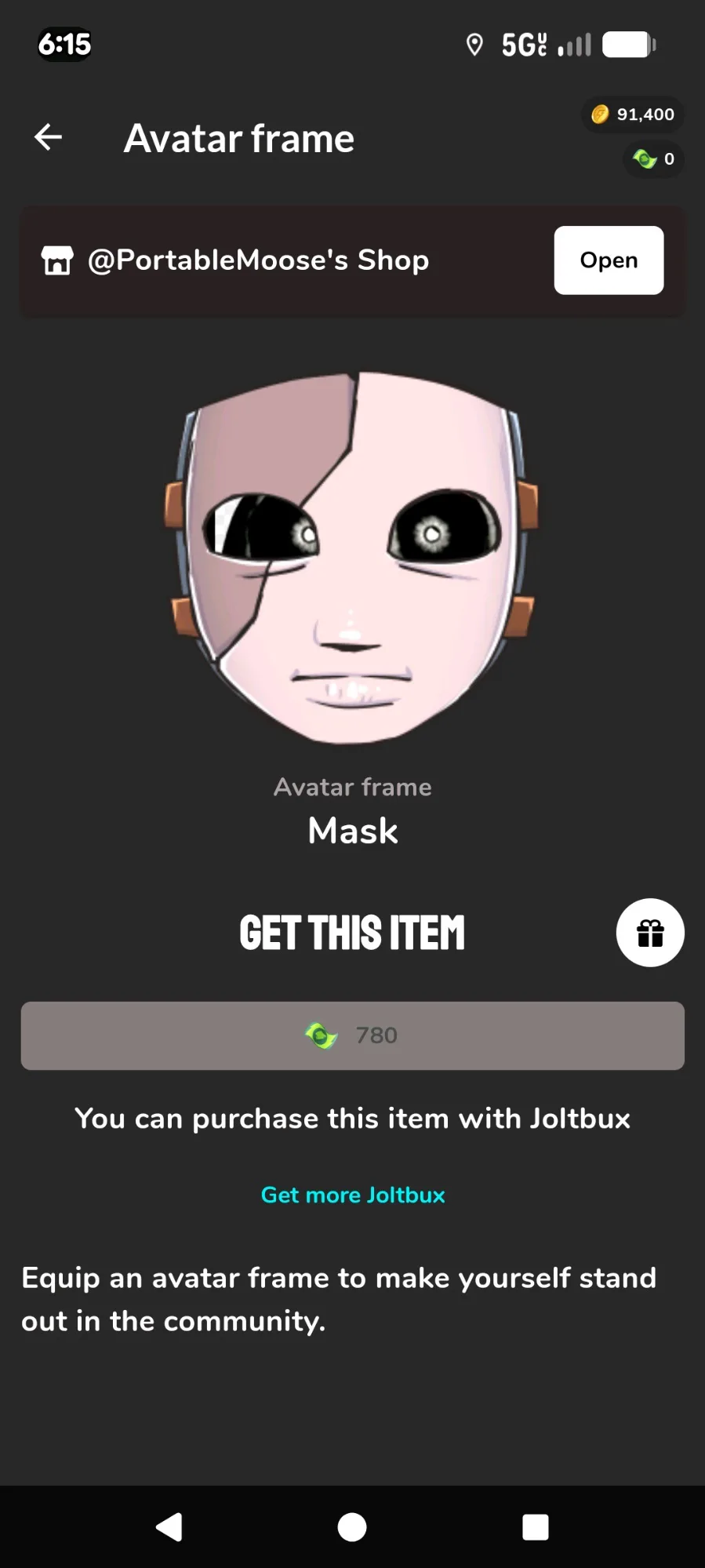Return to the Android home screen
This screenshot has height=1568, width=705.
pyautogui.click(x=352, y=1527)
